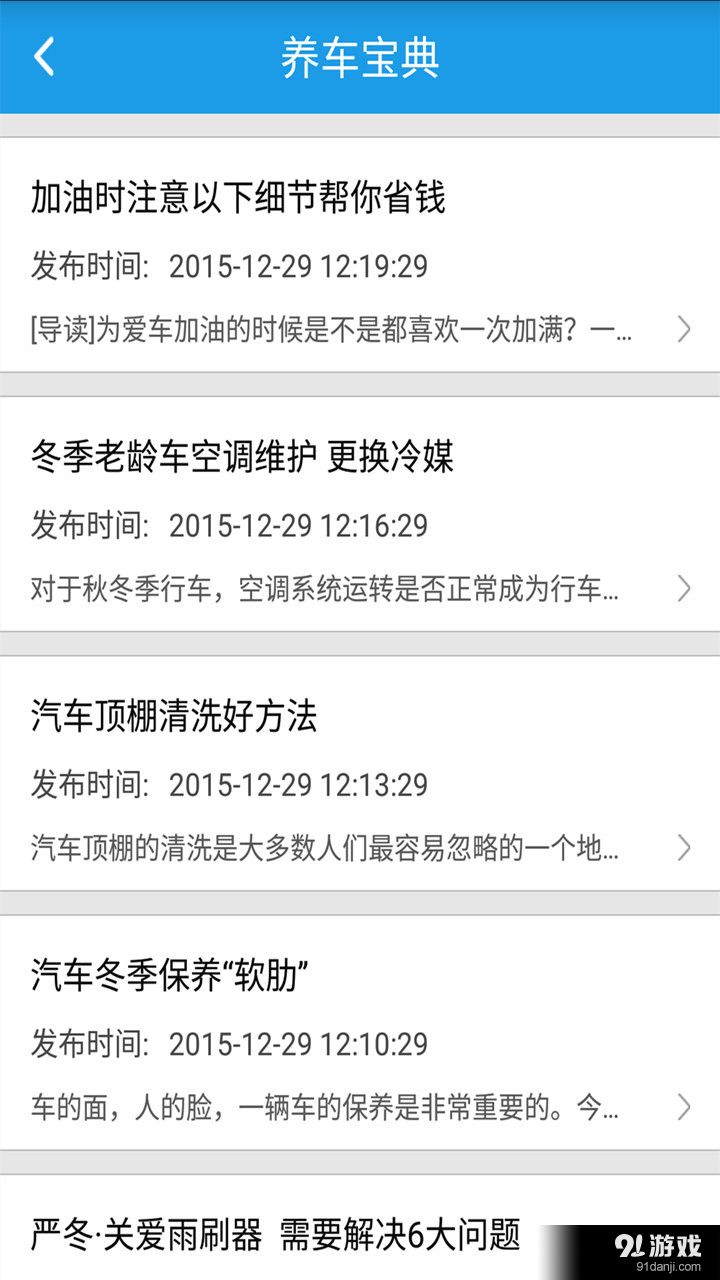Tap the chevron beside the air conditioning article
The height and width of the screenshot is (1280, 720).
[x=684, y=588]
